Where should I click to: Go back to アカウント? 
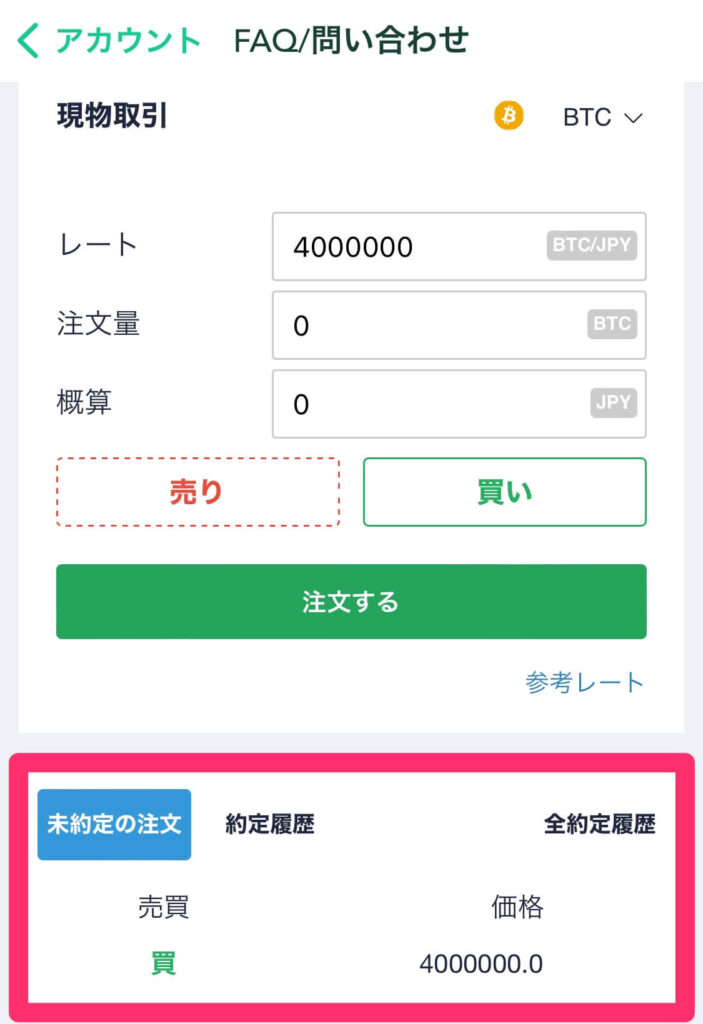(x=110, y=40)
